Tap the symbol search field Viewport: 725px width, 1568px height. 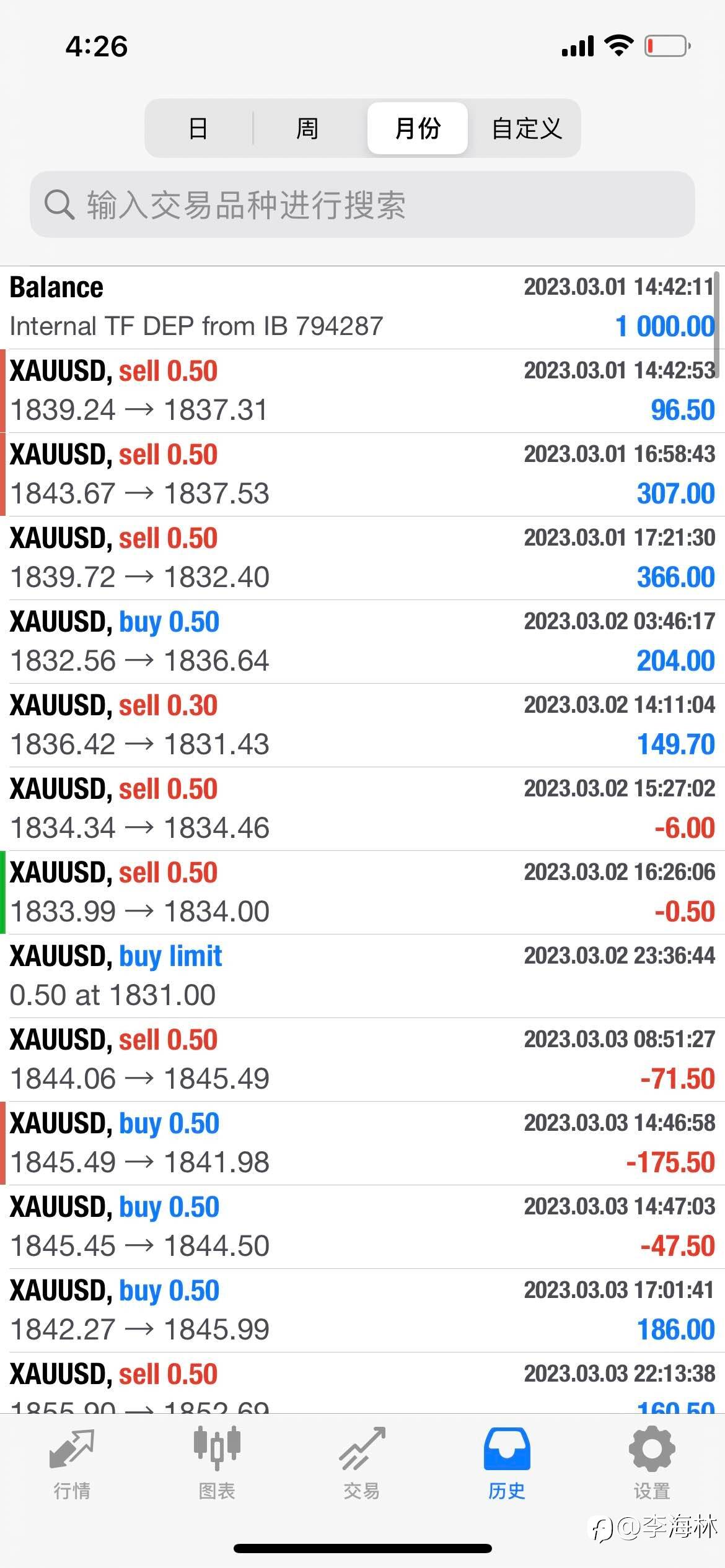point(362,204)
